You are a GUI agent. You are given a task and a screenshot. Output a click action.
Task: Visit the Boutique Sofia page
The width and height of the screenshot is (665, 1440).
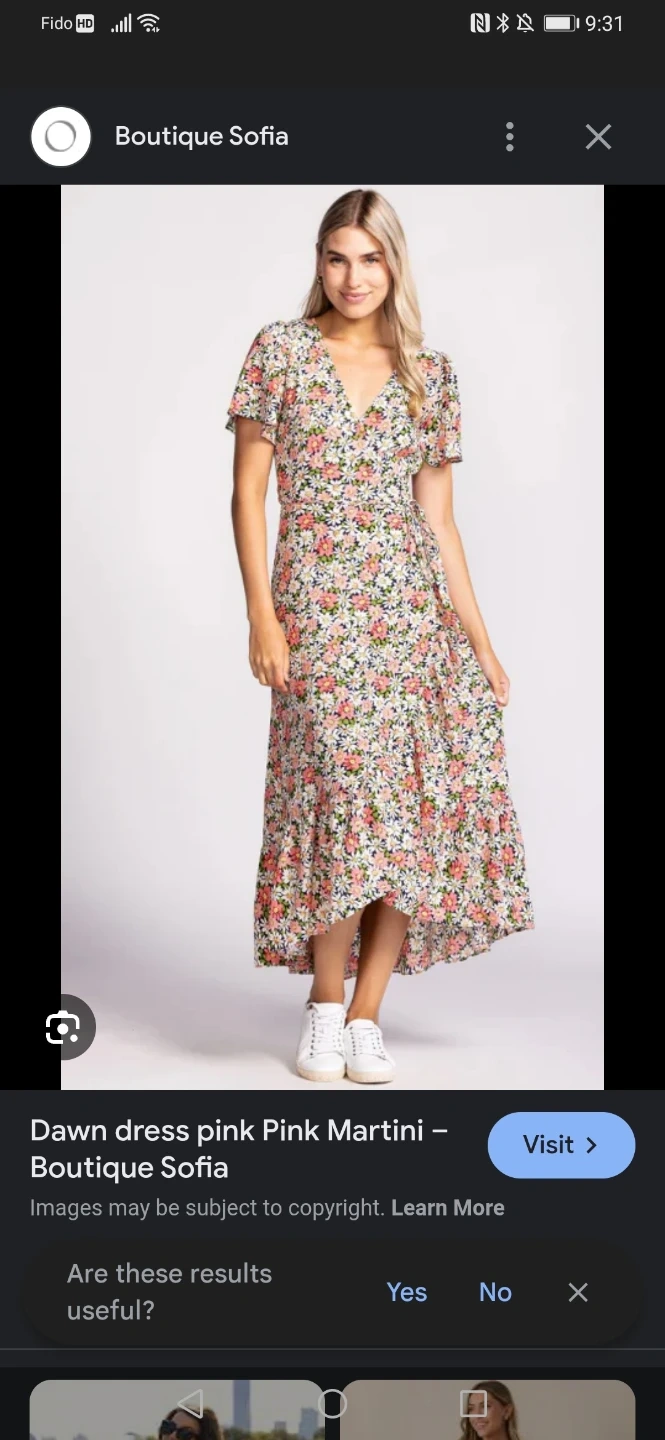click(561, 1145)
